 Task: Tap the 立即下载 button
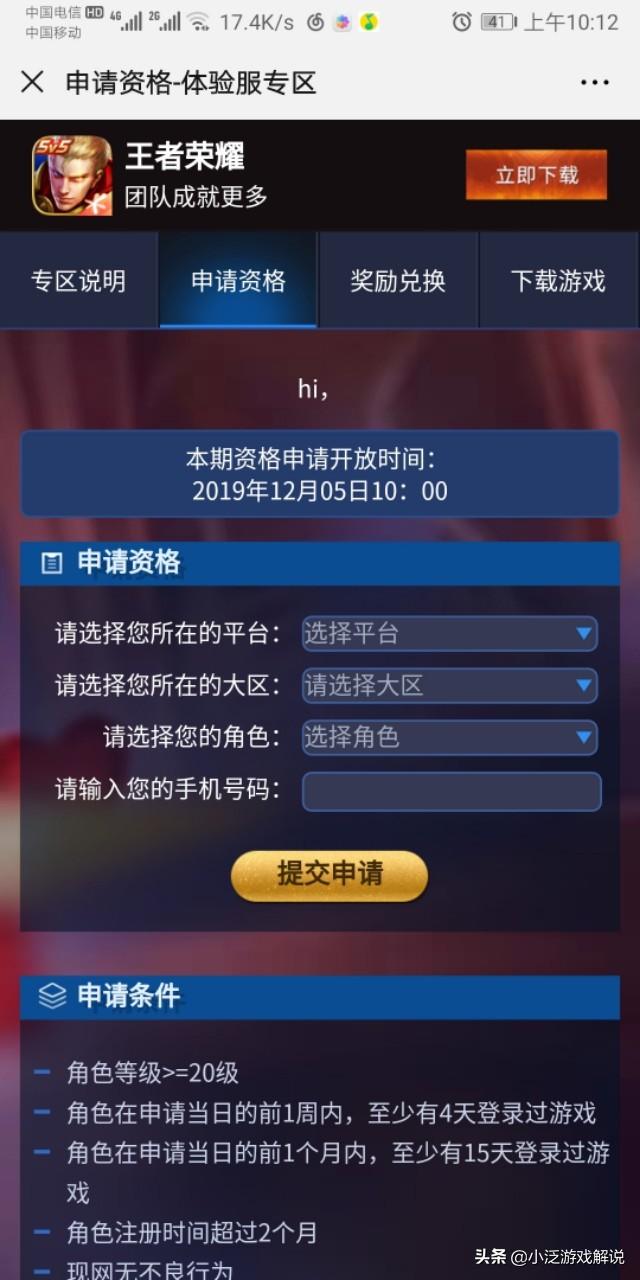point(536,175)
